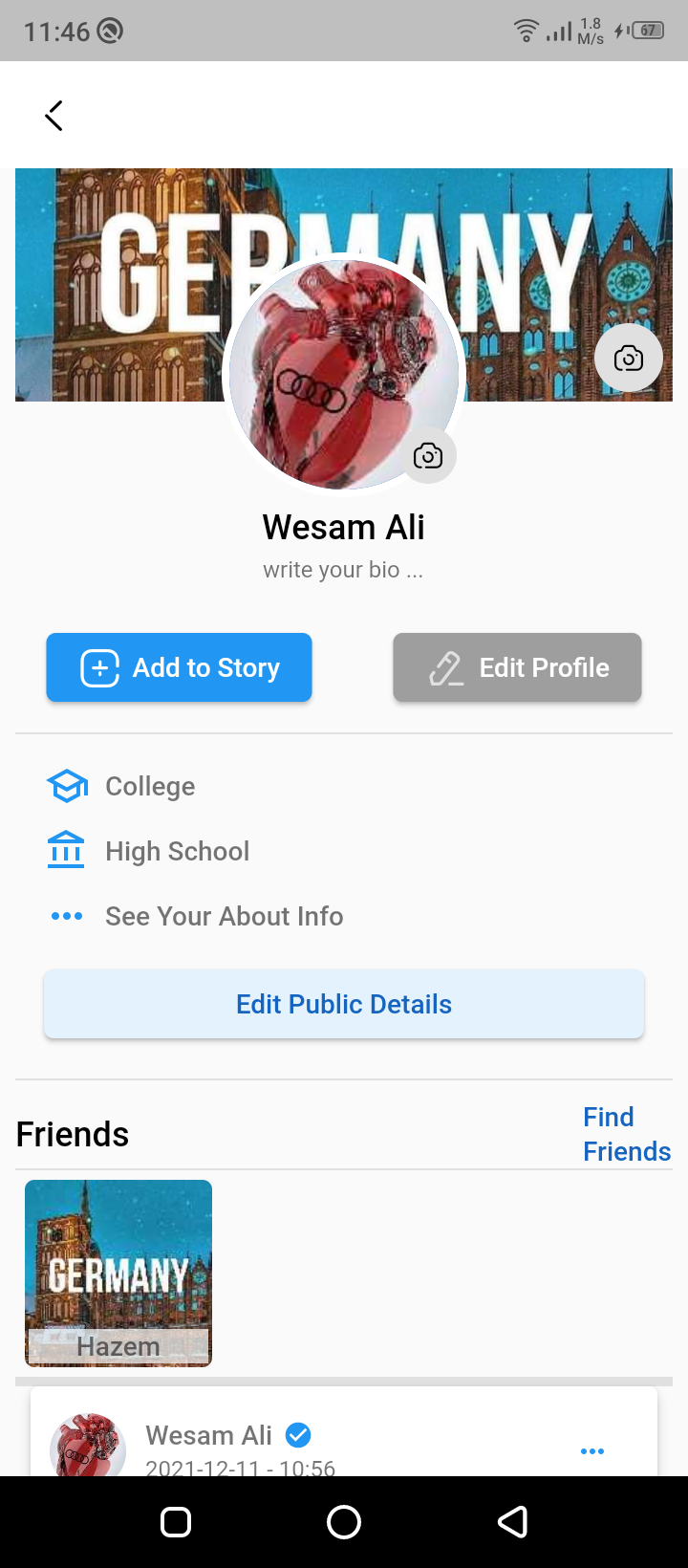Tap the back arrow at top left

[x=54, y=114]
